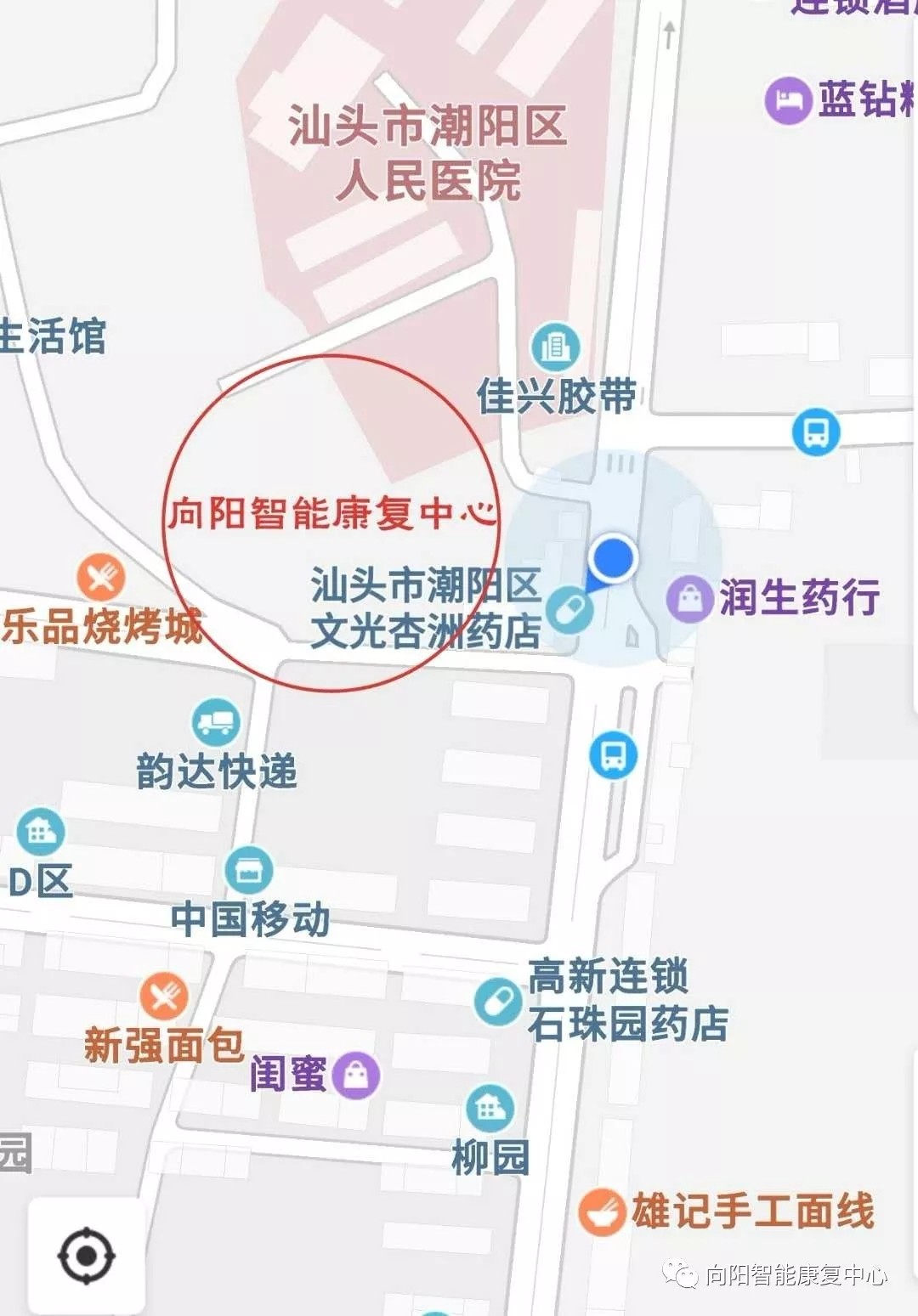
Task: Open the 雄记手工面线 restaurant marker
Action: [603, 1212]
